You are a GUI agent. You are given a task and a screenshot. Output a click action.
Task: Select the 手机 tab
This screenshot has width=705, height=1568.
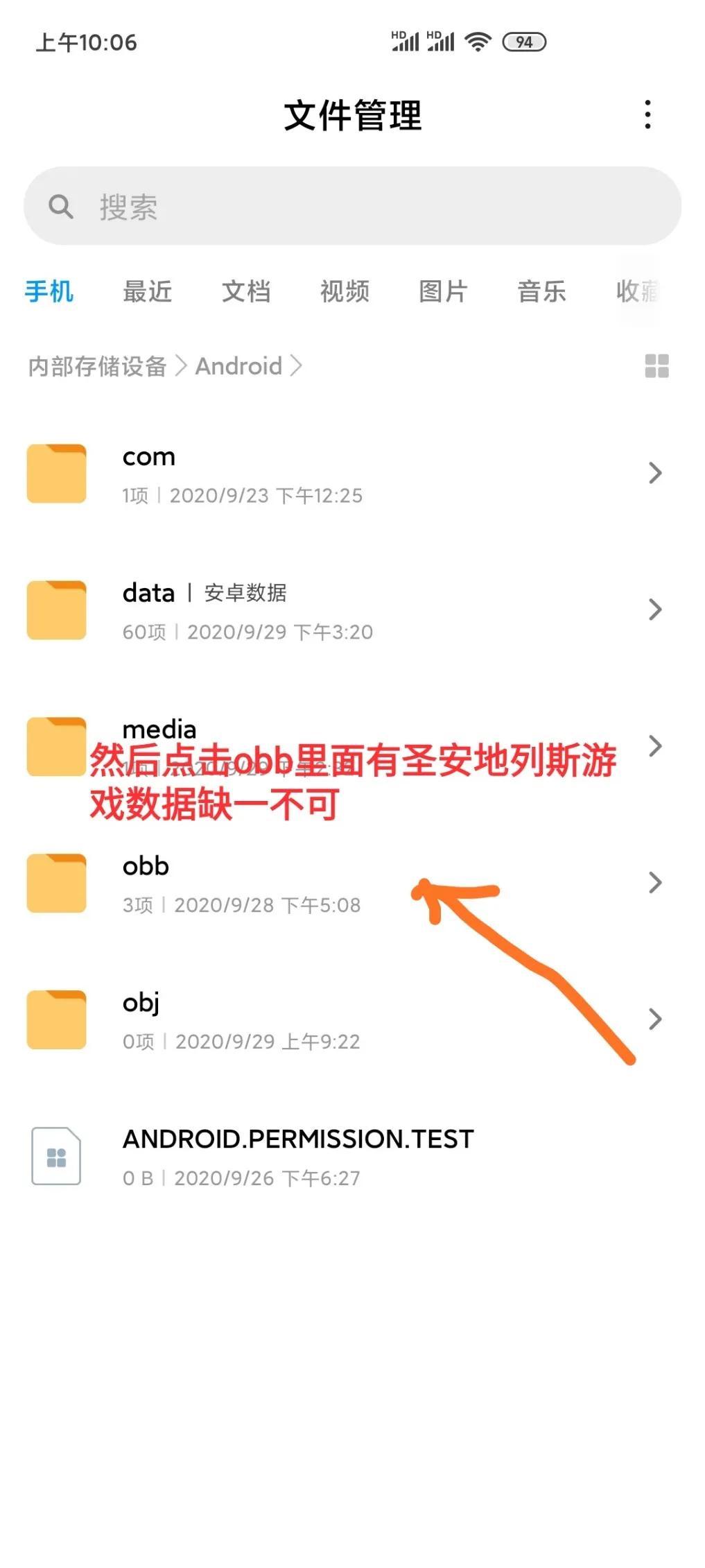(x=49, y=291)
